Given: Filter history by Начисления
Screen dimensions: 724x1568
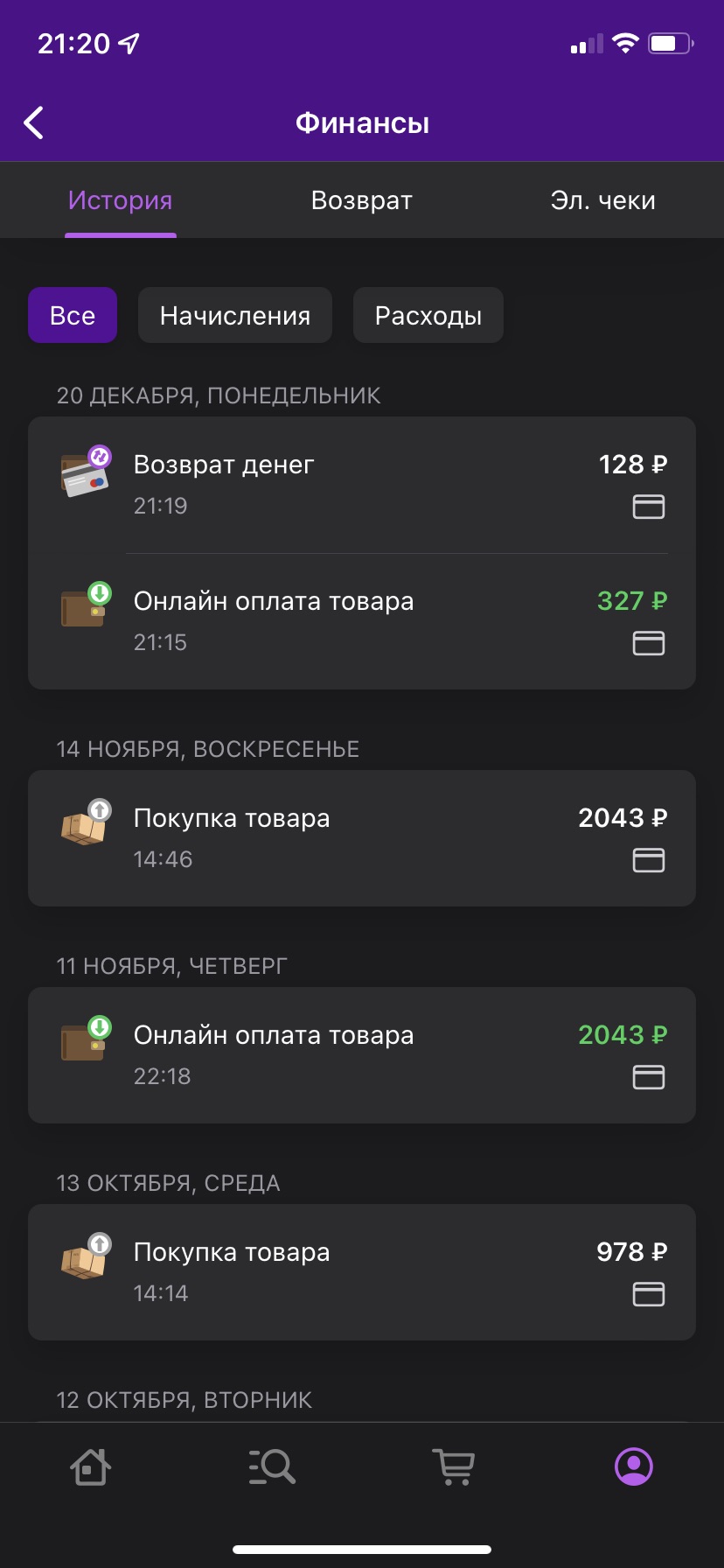Looking at the screenshot, I should pyautogui.click(x=235, y=315).
